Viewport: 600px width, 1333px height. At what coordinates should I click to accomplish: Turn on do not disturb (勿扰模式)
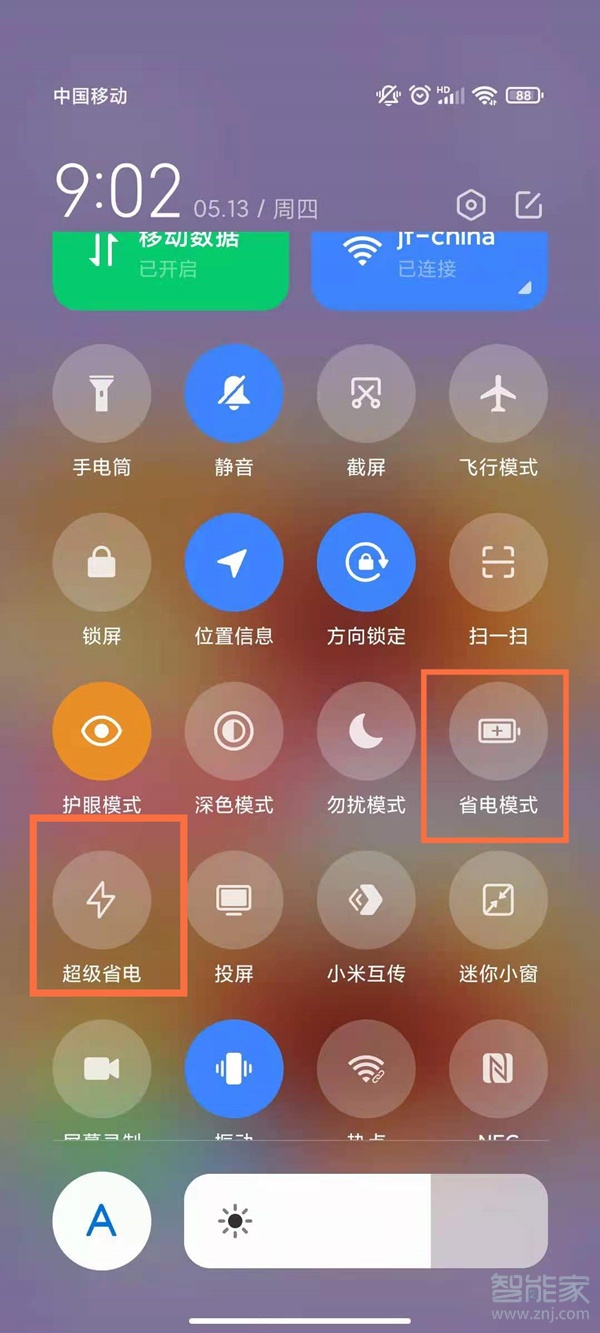point(366,733)
